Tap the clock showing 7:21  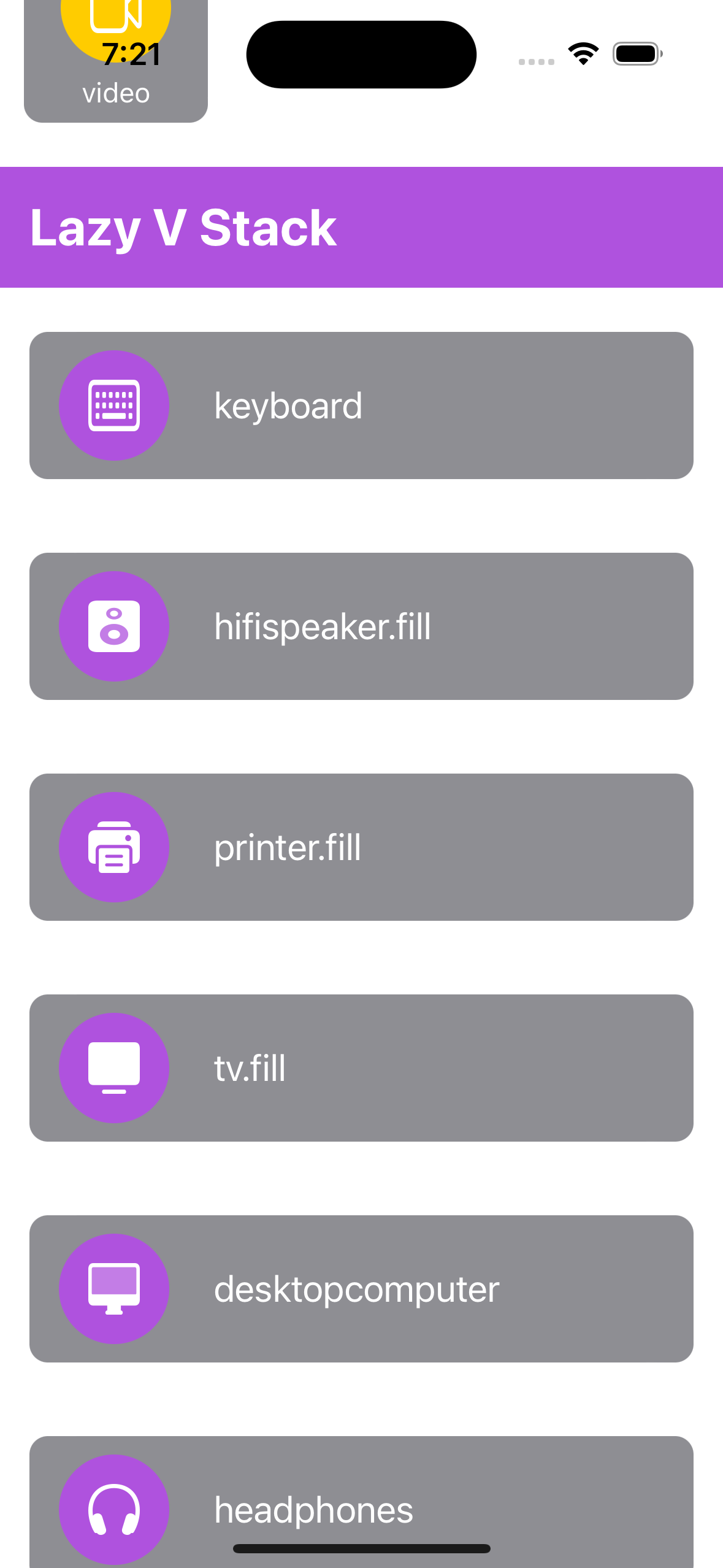click(x=131, y=53)
